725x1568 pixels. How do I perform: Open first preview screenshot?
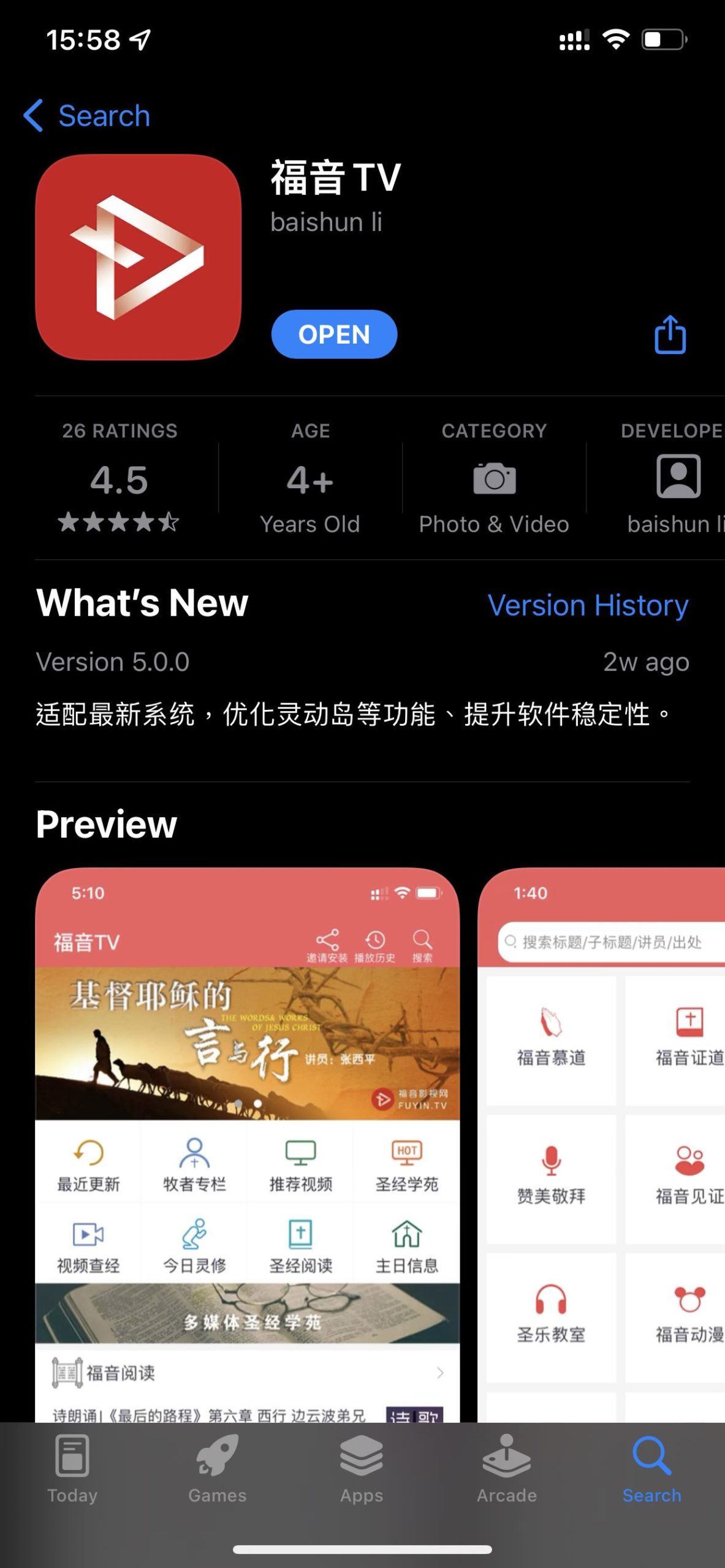[247, 1145]
